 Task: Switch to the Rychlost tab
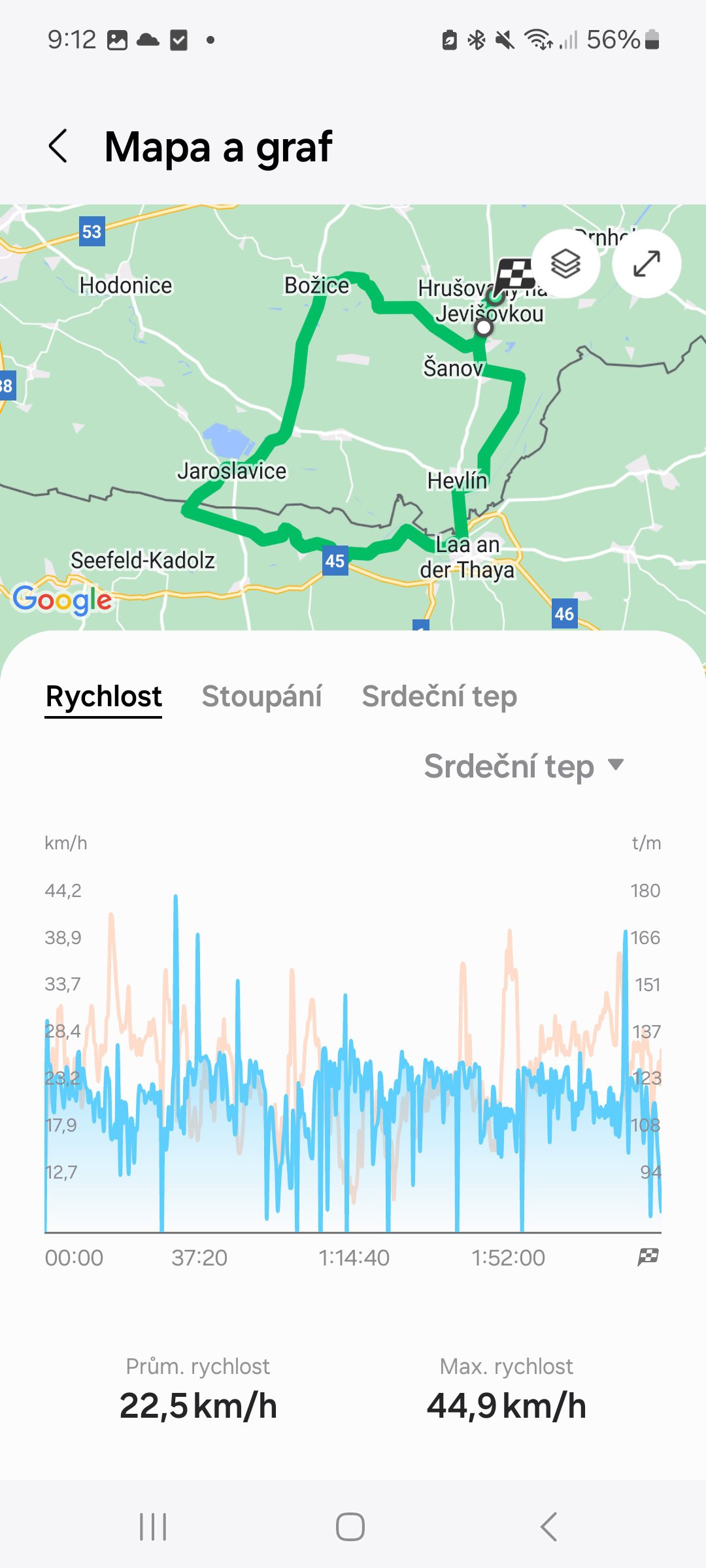click(104, 696)
